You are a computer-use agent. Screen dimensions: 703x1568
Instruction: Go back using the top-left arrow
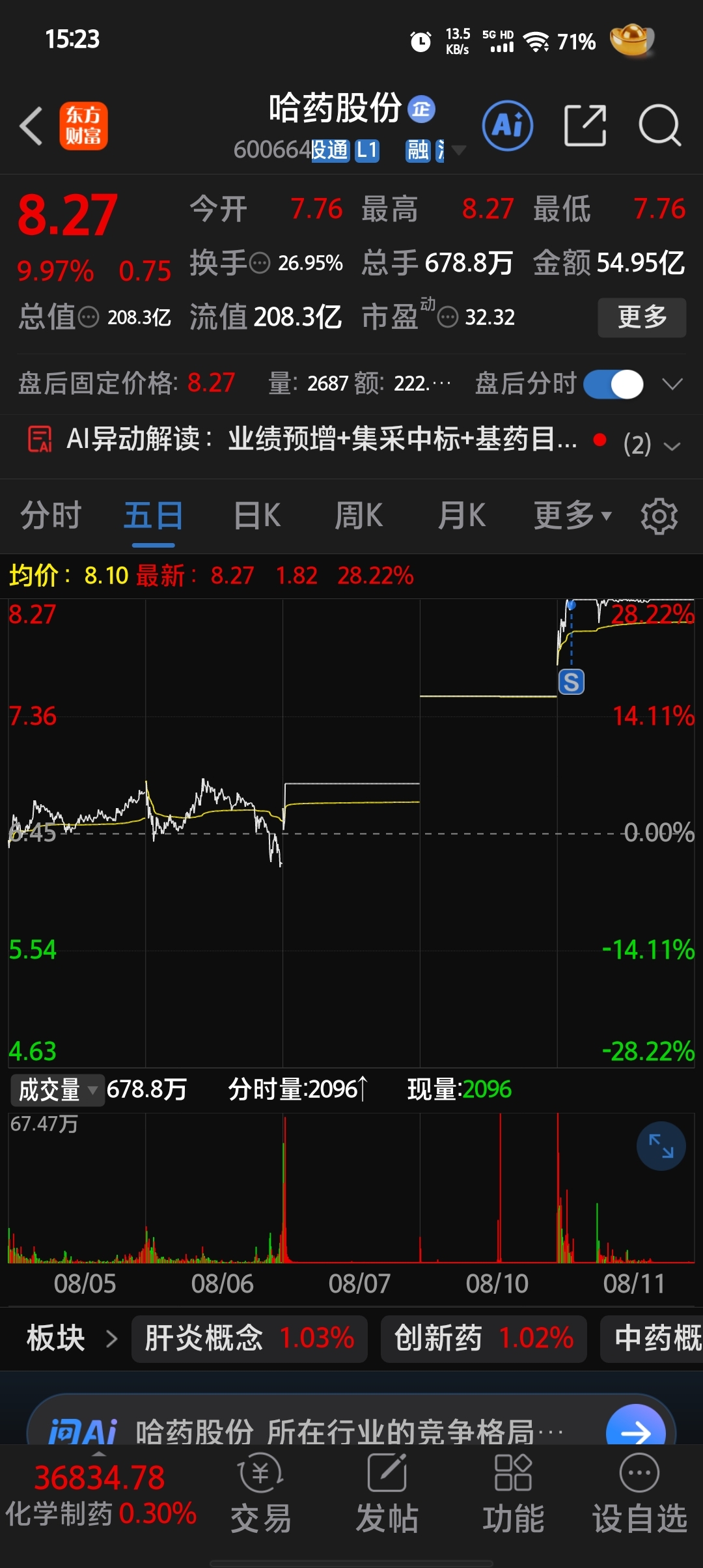click(x=31, y=126)
